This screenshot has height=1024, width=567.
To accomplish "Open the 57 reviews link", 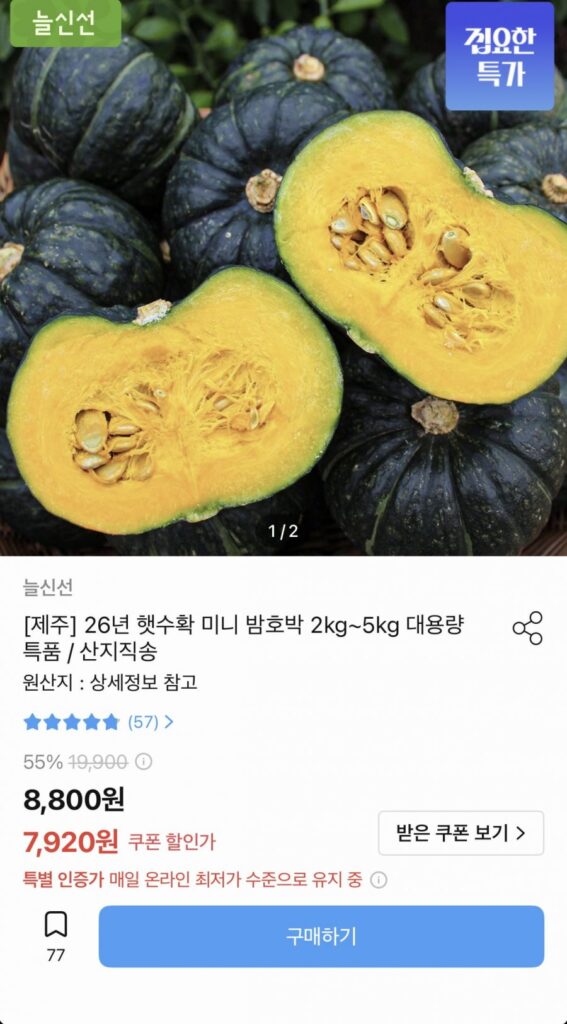I will (150, 722).
